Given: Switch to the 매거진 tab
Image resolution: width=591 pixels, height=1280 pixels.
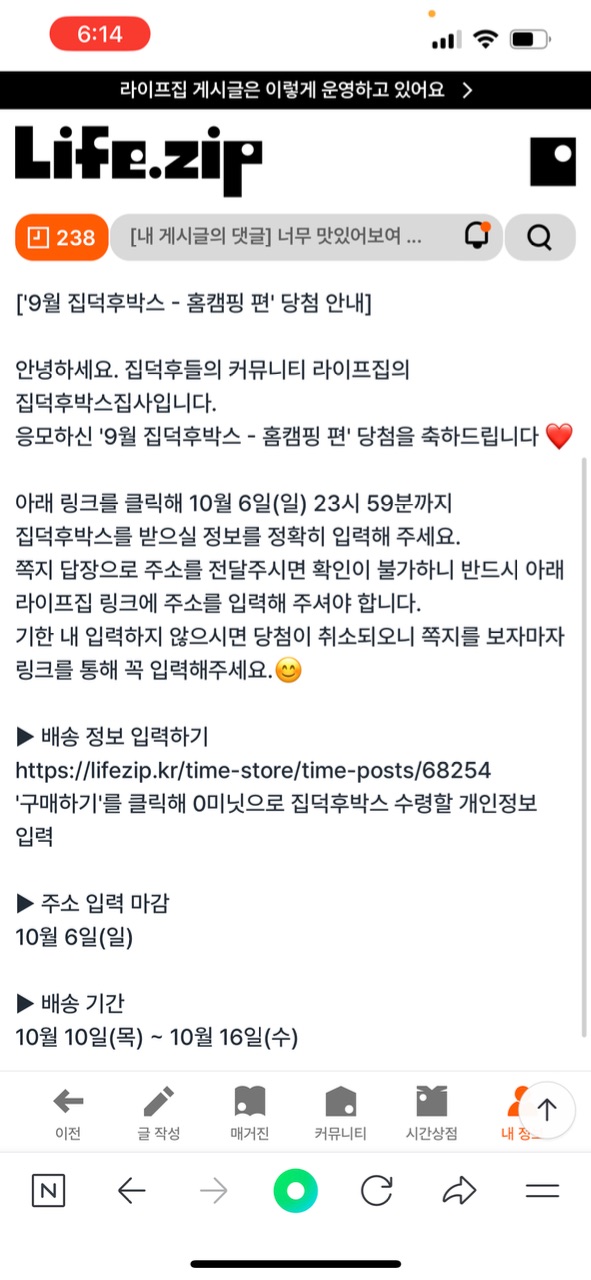Looking at the screenshot, I should pos(250,1113).
